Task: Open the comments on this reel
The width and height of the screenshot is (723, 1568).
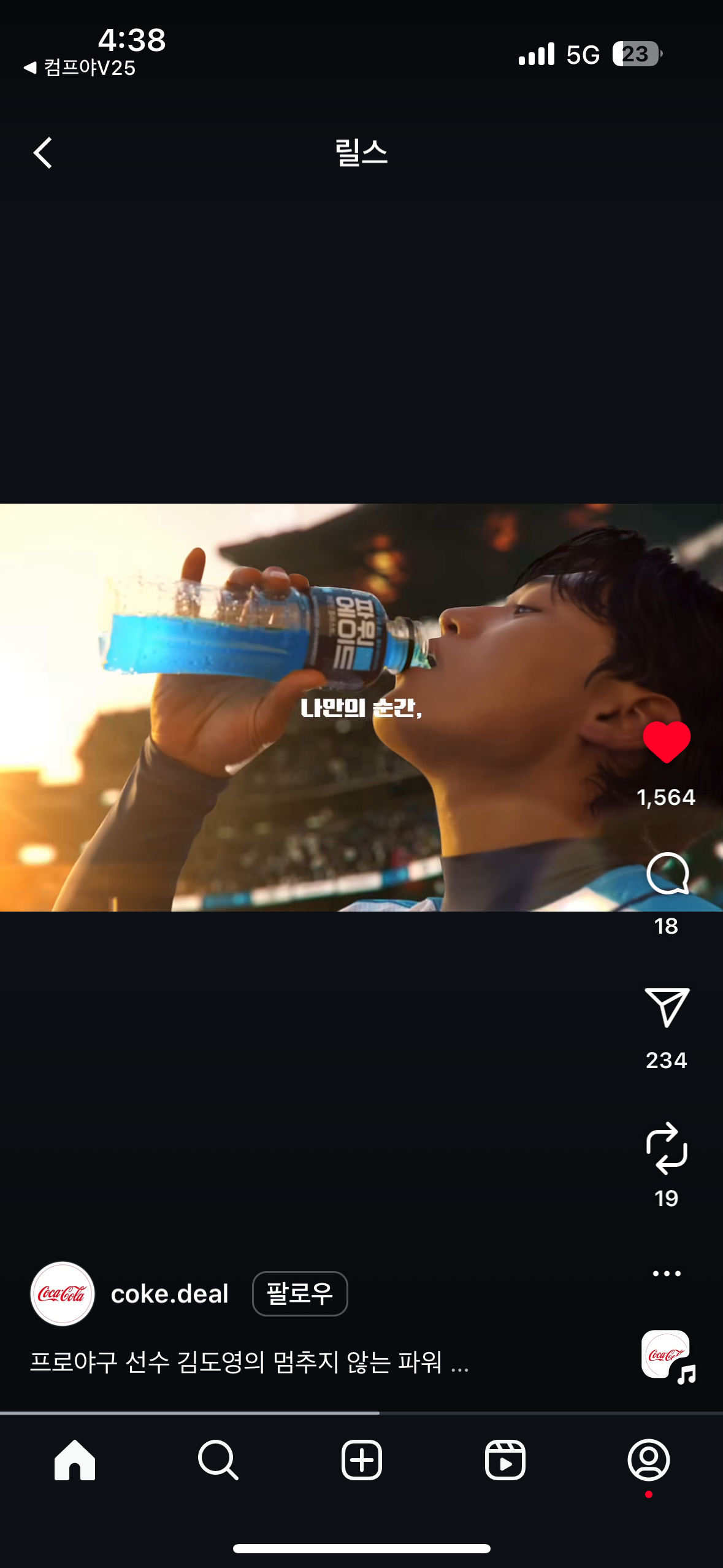Action: 667,874
